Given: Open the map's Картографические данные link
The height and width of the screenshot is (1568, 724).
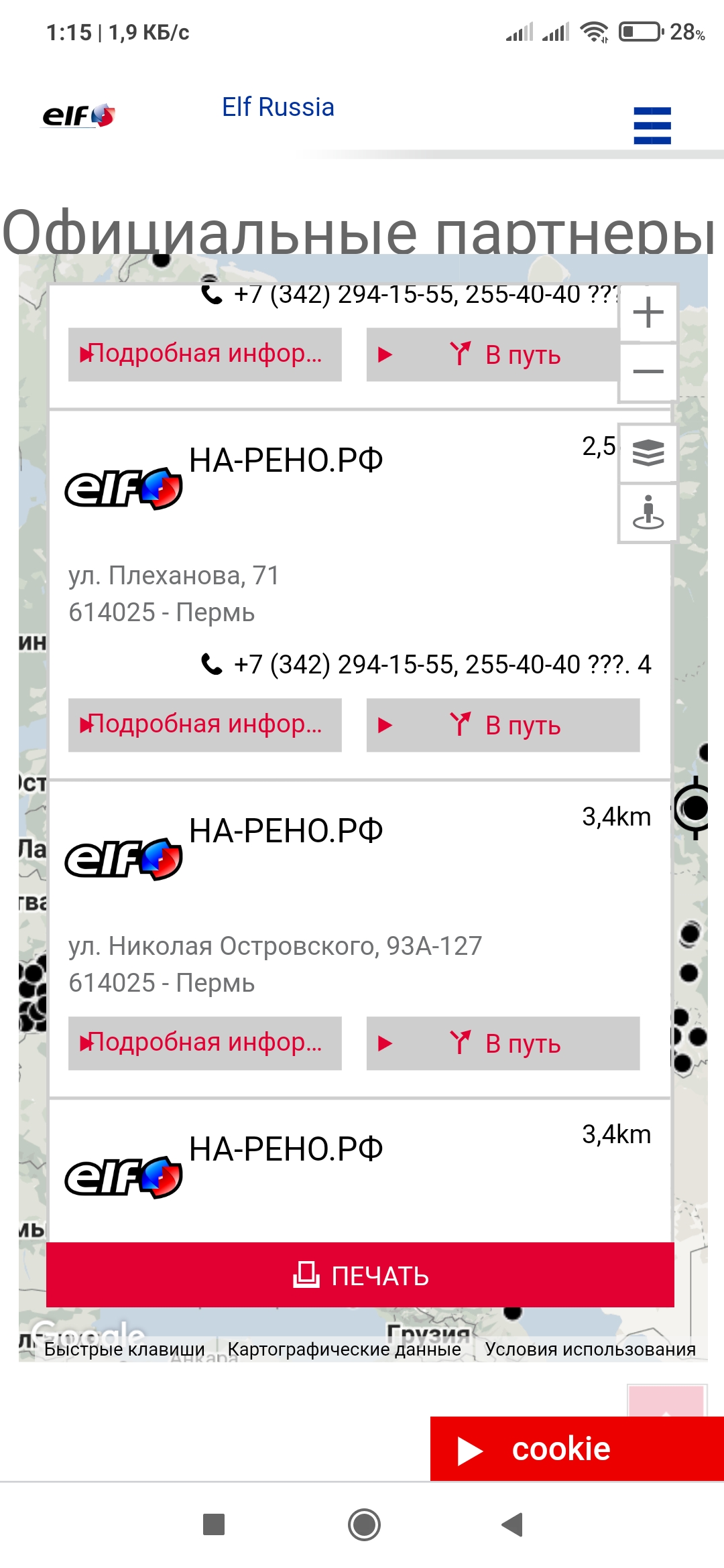Looking at the screenshot, I should (344, 1349).
